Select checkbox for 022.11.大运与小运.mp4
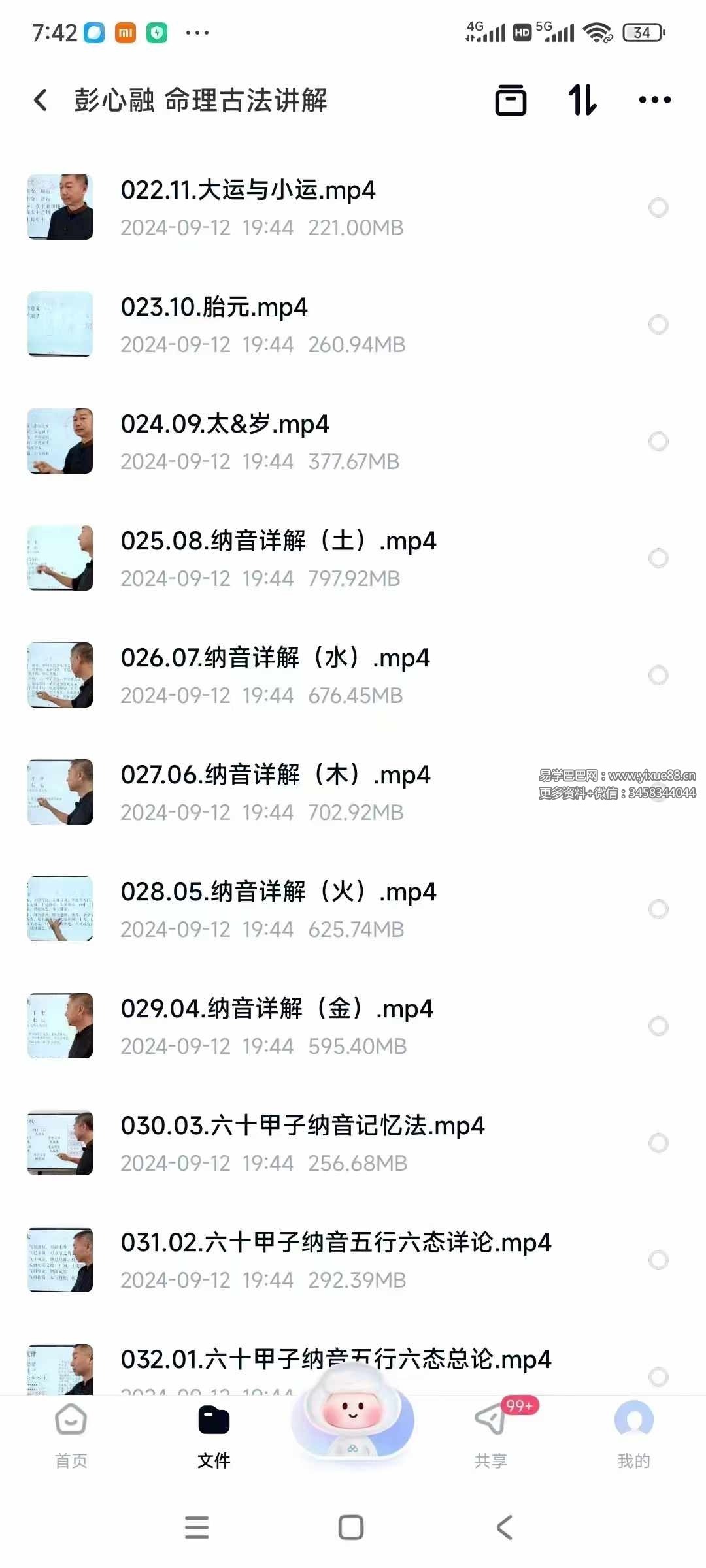Viewport: 706px width, 1568px height. (x=658, y=208)
